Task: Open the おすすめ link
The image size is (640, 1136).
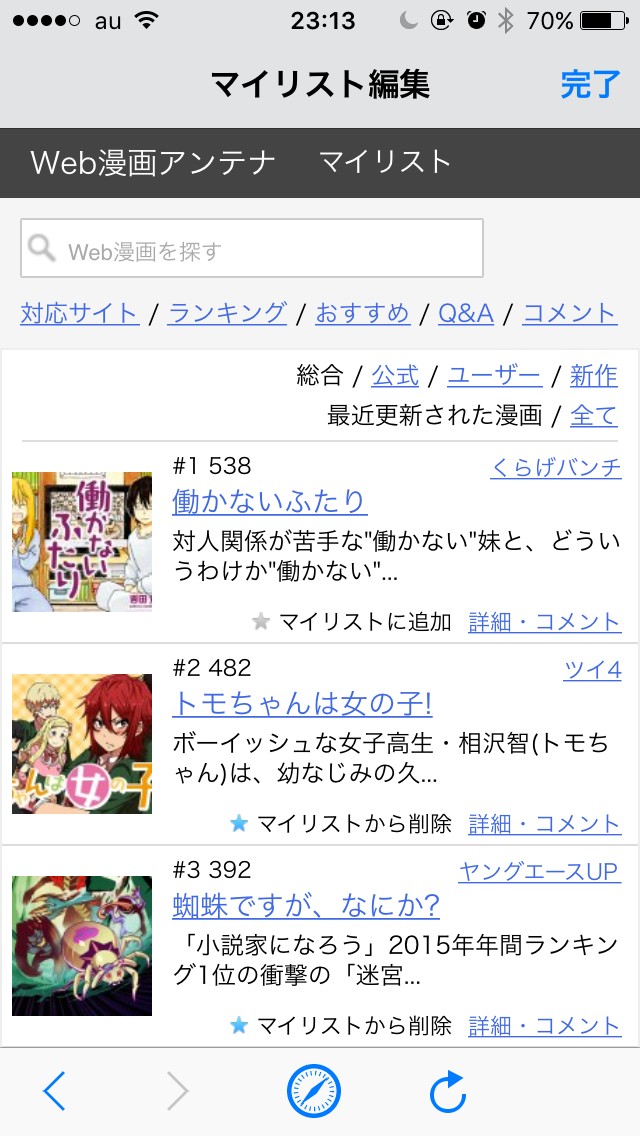Action: (x=362, y=313)
